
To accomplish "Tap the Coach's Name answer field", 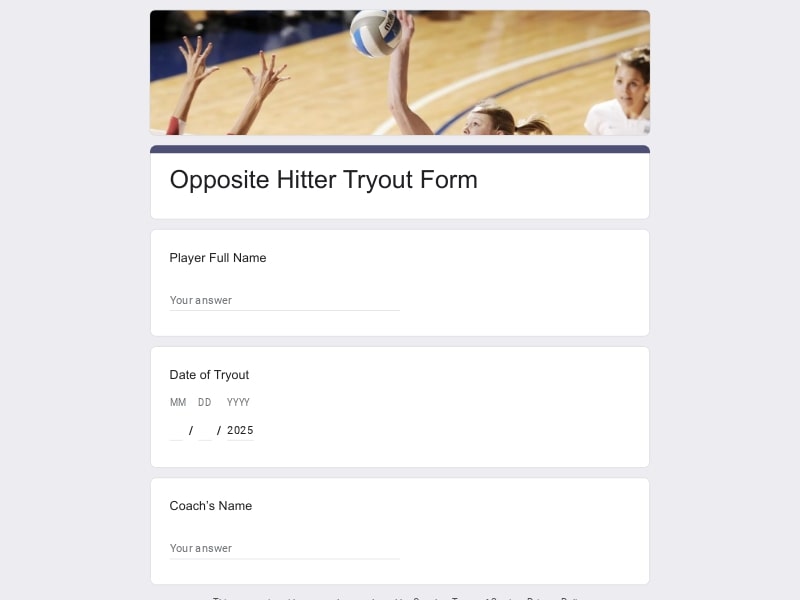I will (x=284, y=548).
